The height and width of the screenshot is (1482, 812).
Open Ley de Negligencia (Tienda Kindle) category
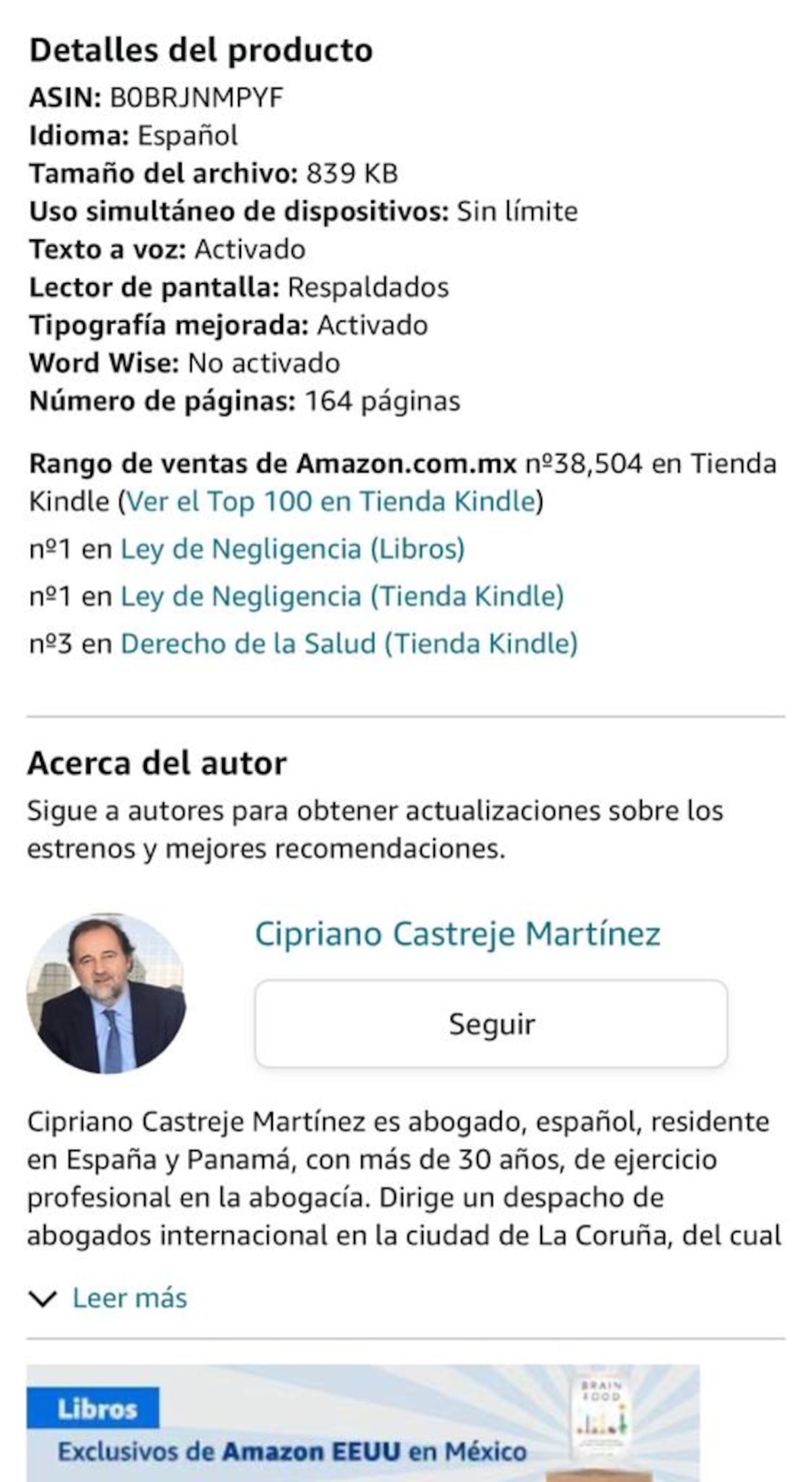[342, 596]
